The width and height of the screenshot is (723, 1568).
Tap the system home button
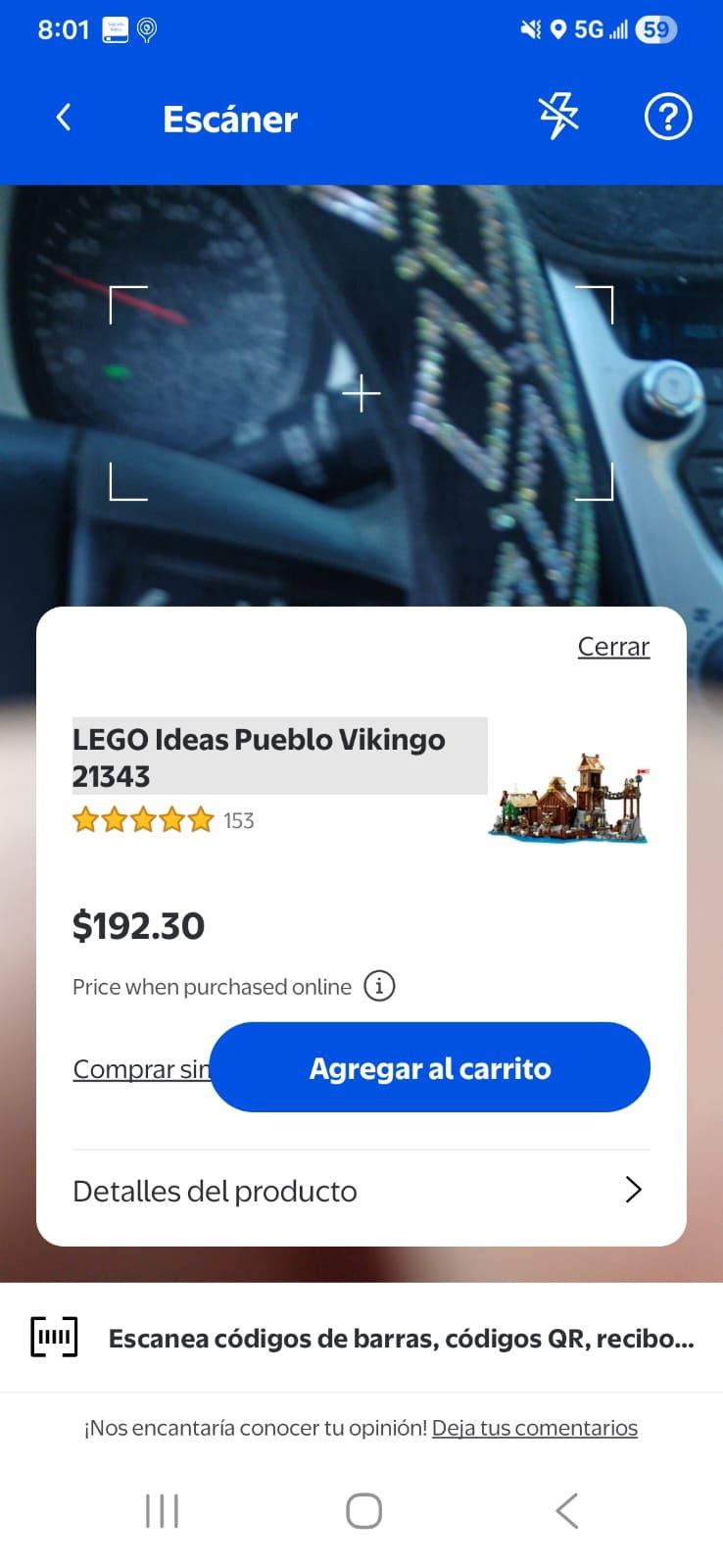[x=363, y=1511]
